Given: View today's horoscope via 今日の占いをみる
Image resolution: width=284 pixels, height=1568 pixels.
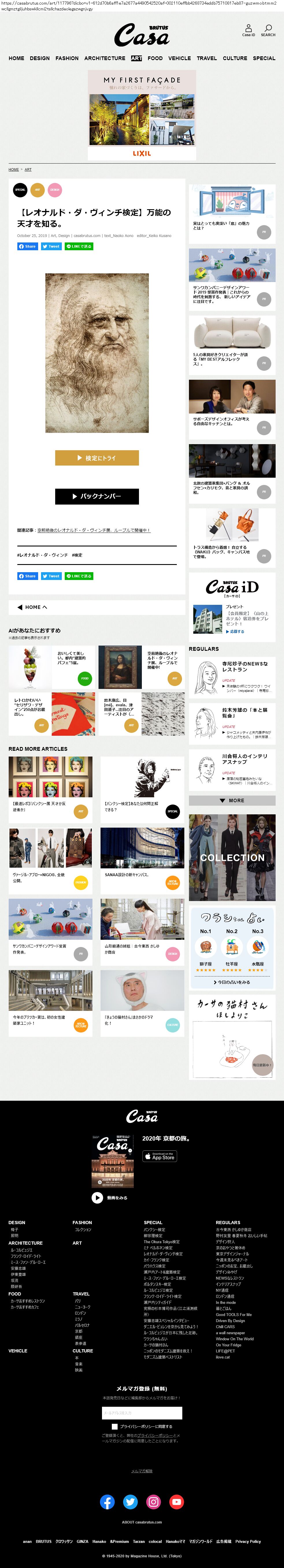Looking at the screenshot, I should 232,983.
